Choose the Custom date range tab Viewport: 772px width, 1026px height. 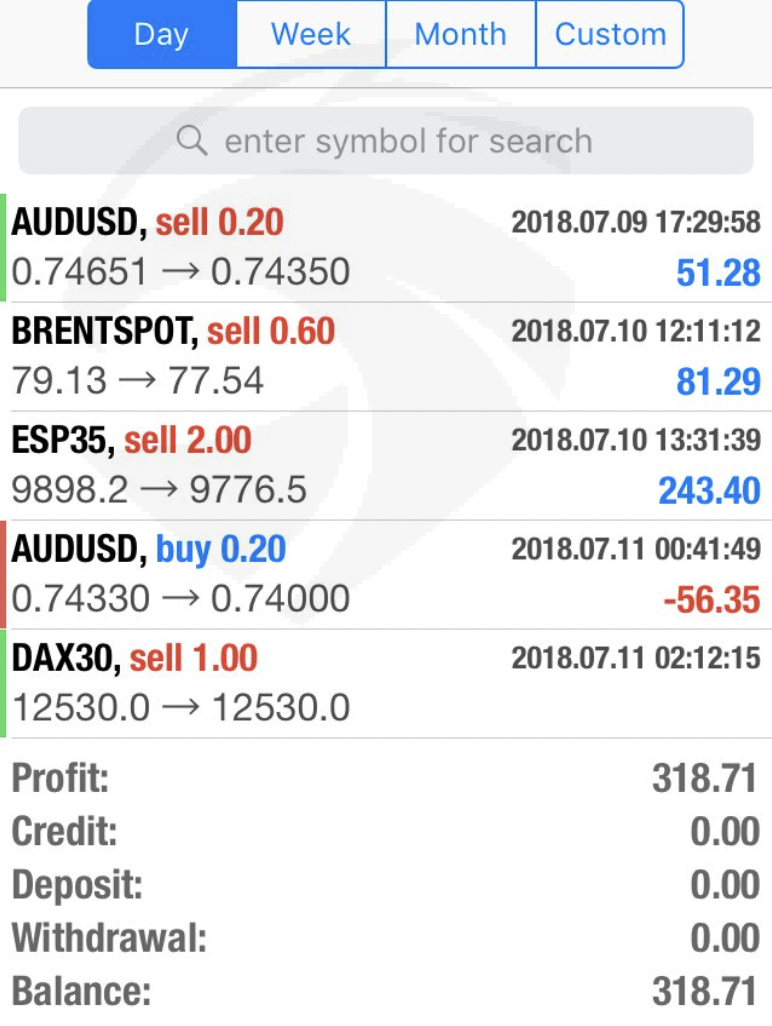pos(610,34)
